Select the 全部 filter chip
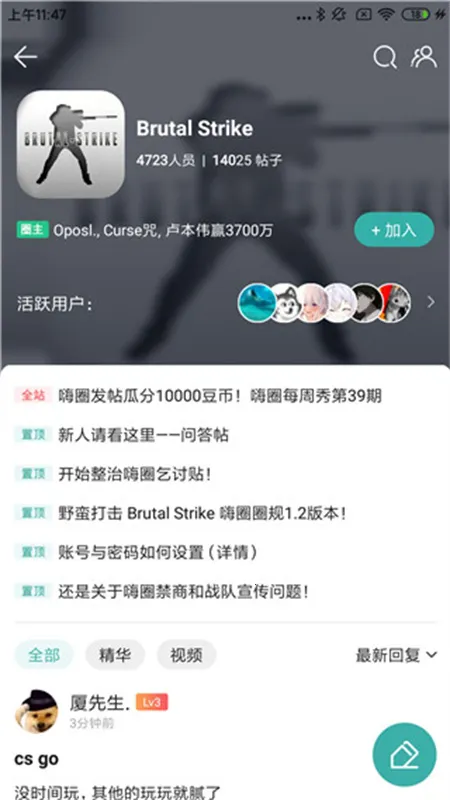 44,655
